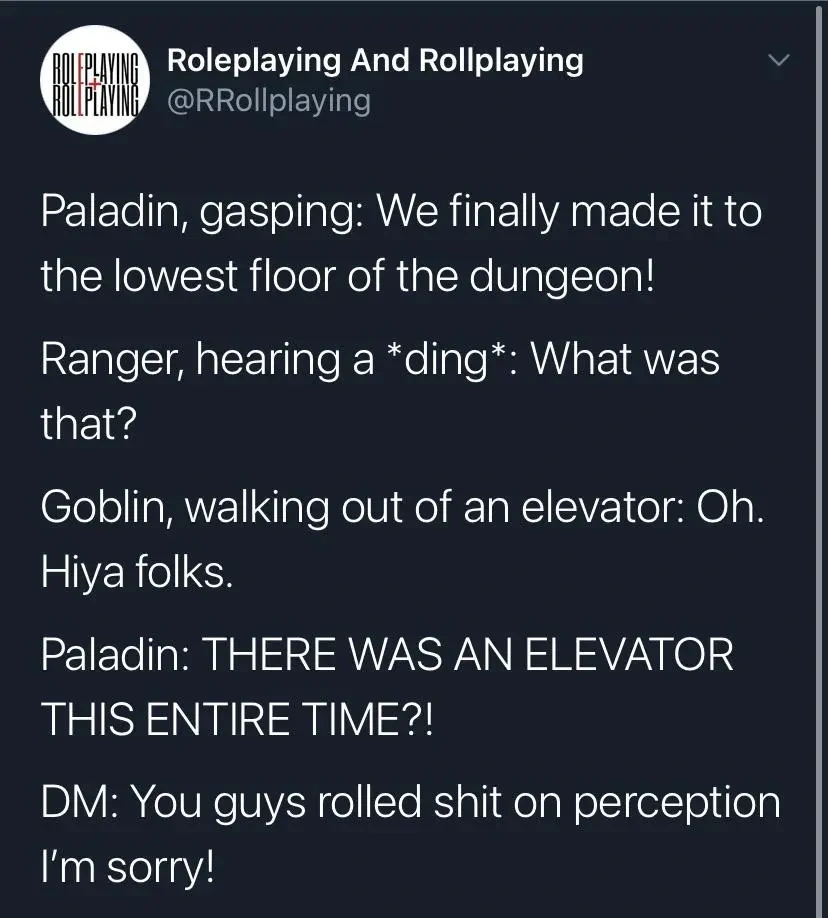Open the Roleplaying And Rollplaying profile picture

93,81
